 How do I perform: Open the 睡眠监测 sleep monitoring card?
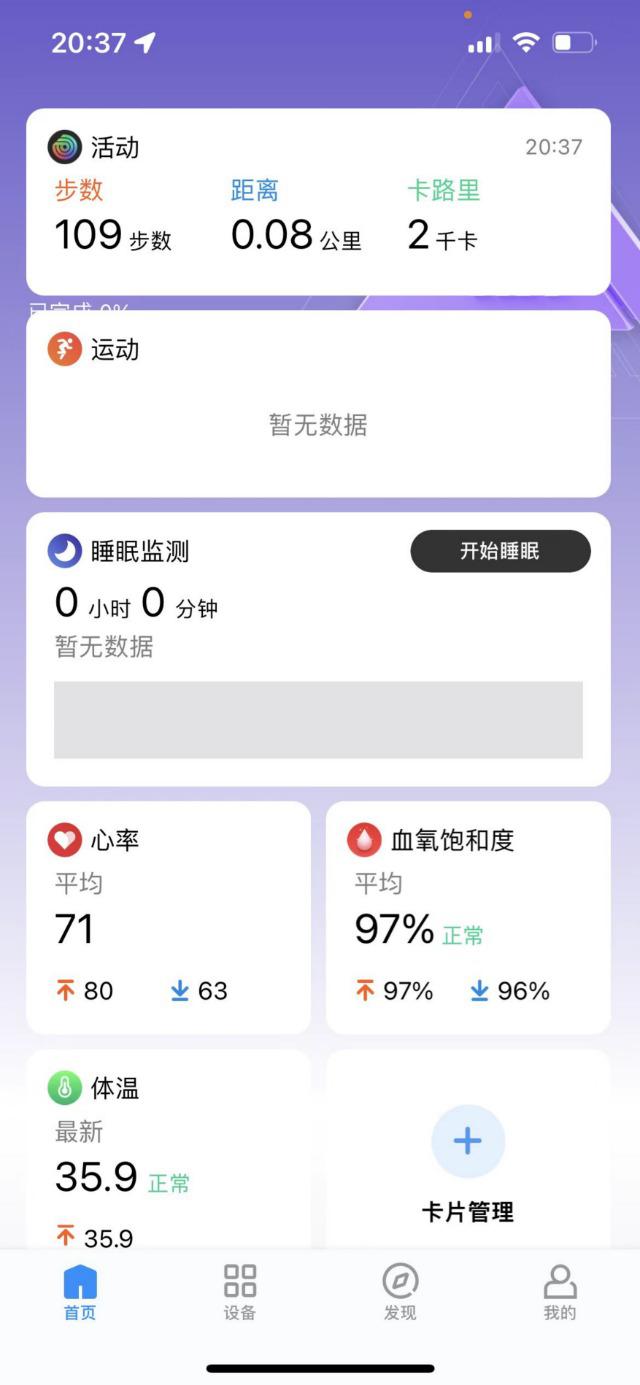point(318,649)
